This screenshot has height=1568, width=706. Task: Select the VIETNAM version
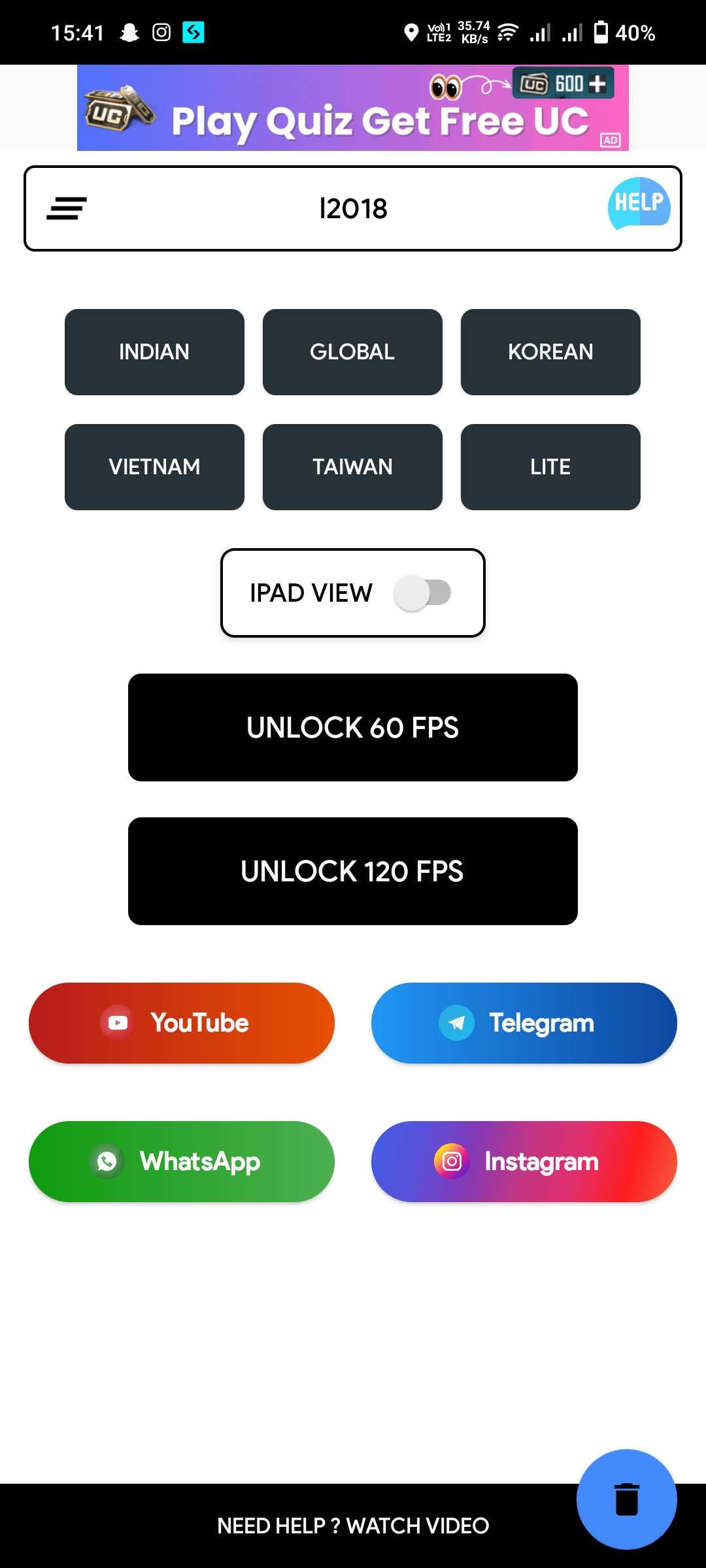pyautogui.click(x=154, y=467)
